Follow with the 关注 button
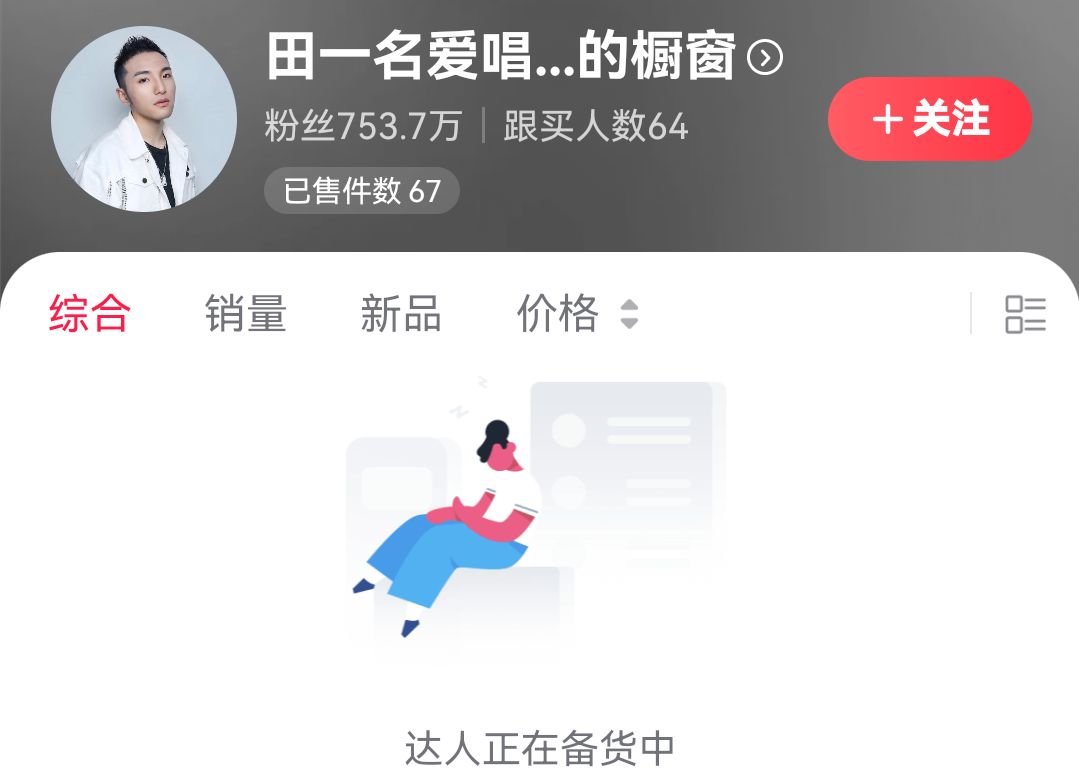 [x=929, y=119]
